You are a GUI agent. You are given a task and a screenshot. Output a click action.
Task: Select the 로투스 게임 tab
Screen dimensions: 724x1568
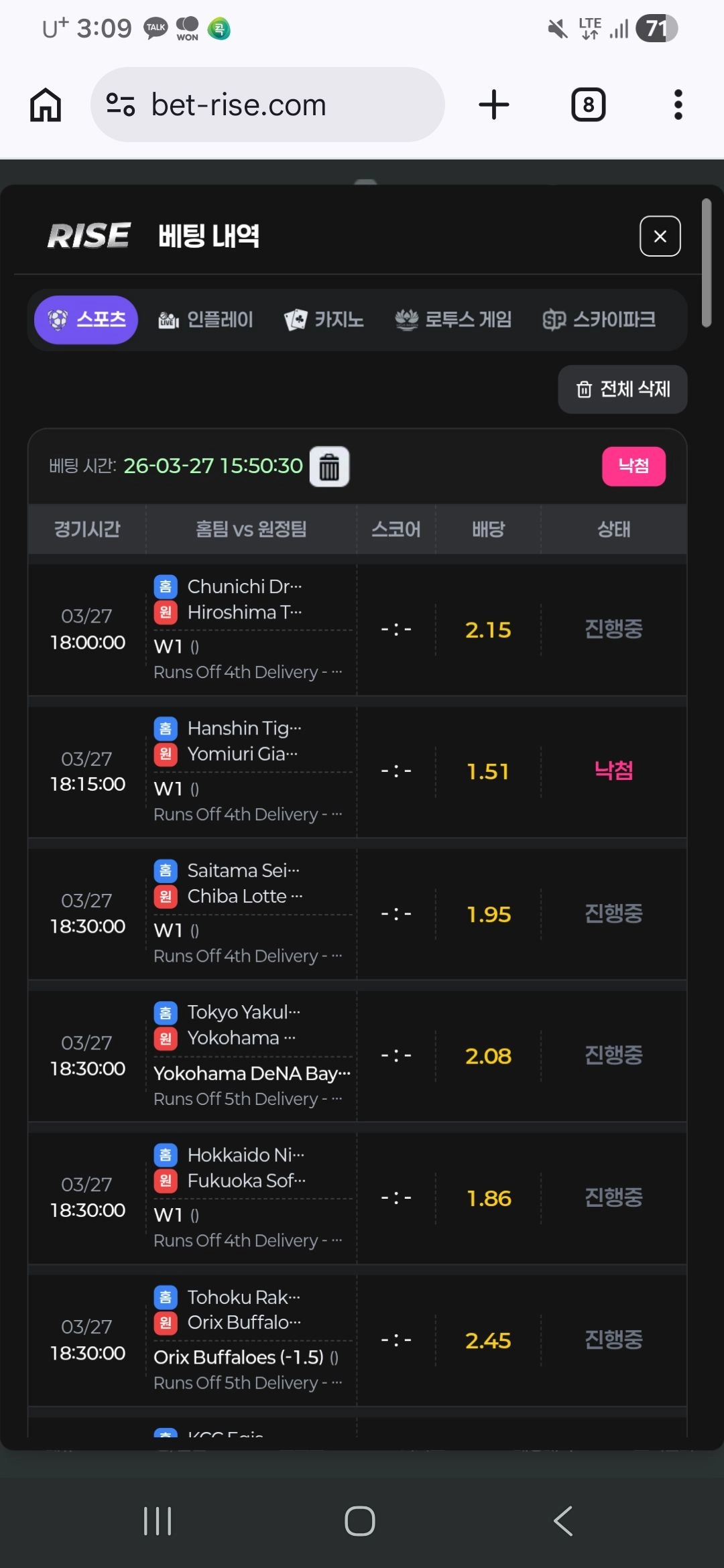(453, 320)
